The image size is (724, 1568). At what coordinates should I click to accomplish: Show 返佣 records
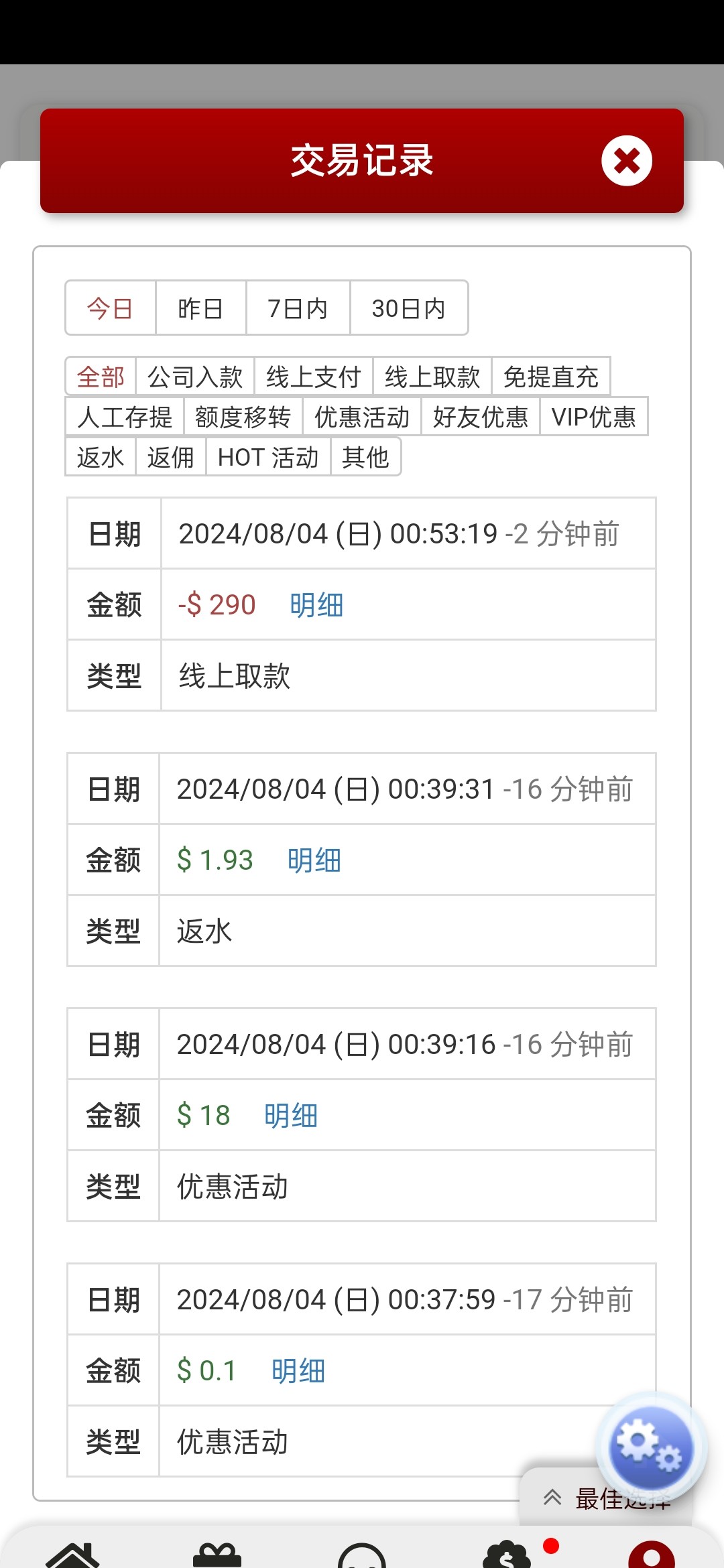click(171, 457)
